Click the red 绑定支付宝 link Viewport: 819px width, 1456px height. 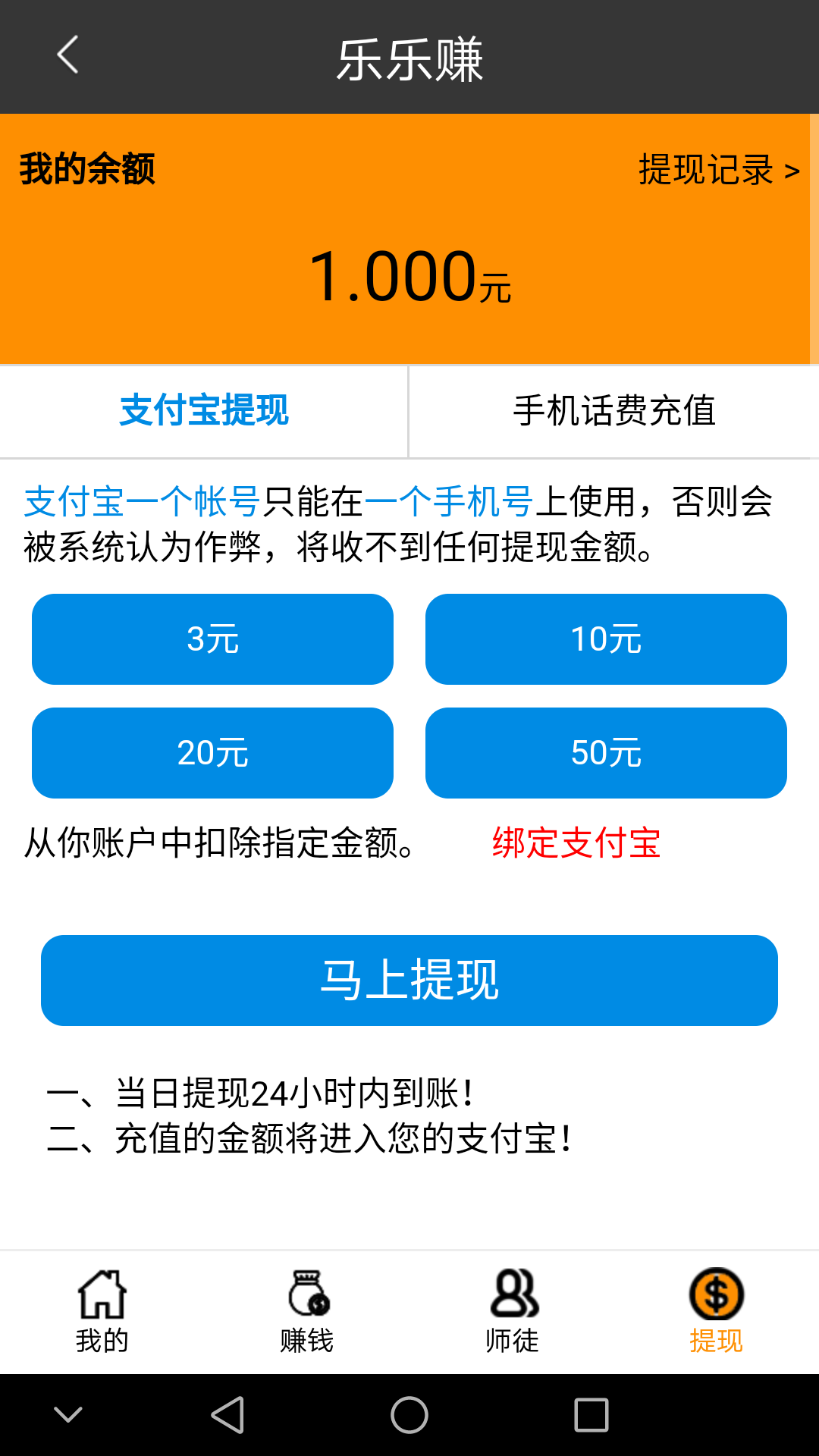576,843
